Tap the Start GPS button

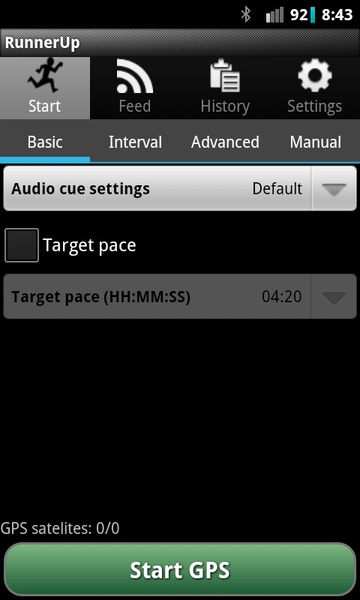(180, 569)
